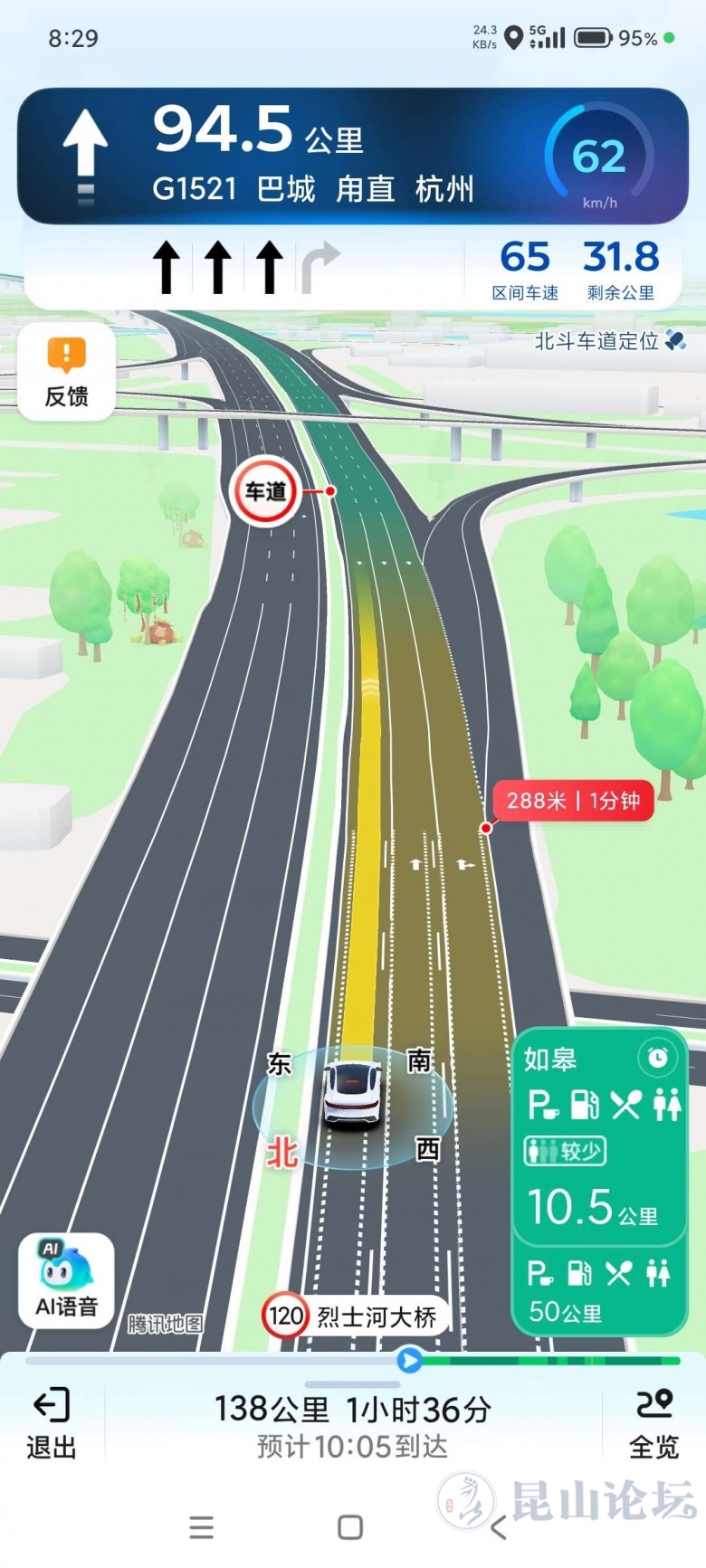Open the 全览 route overview
Screen dimensions: 706x1568
[654, 1423]
